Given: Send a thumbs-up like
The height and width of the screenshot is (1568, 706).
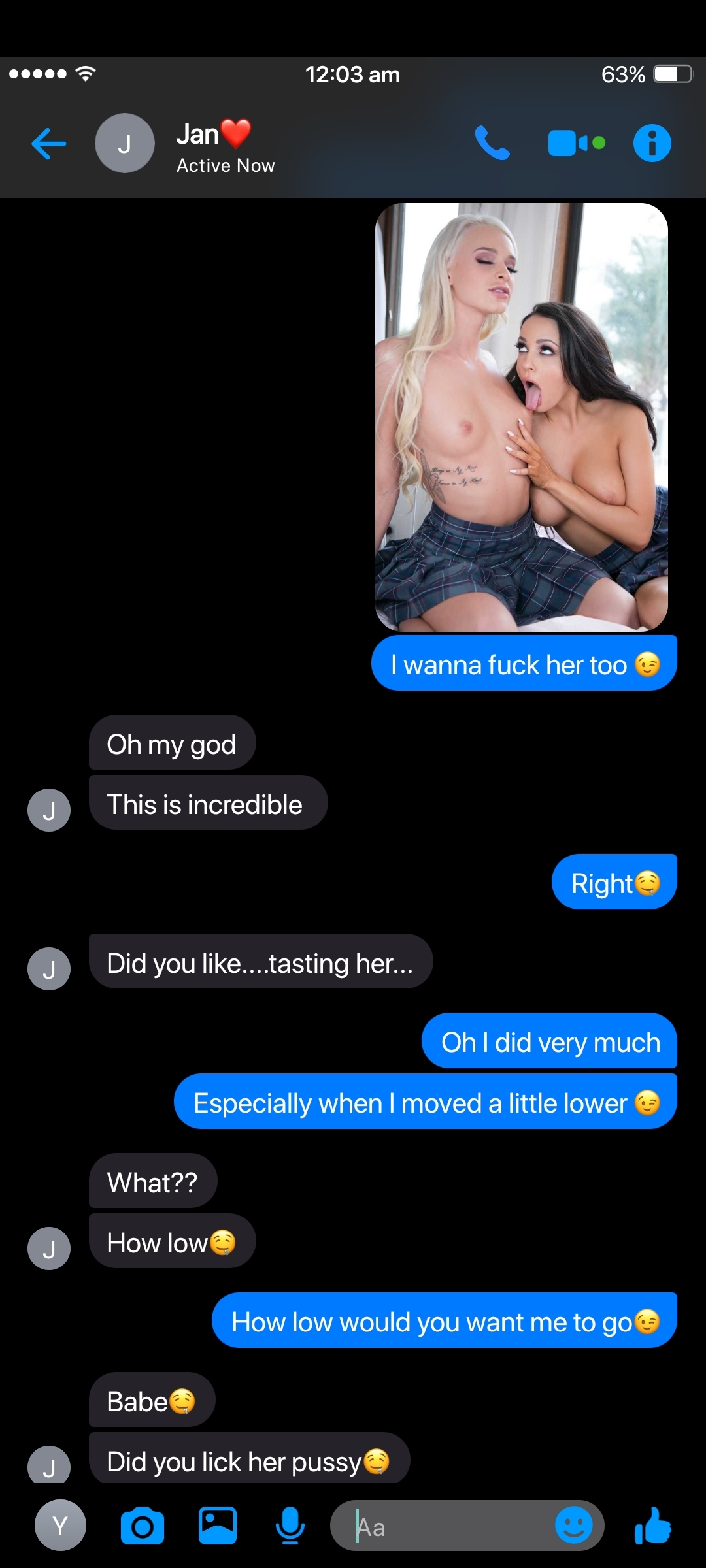Looking at the screenshot, I should [x=652, y=1526].
